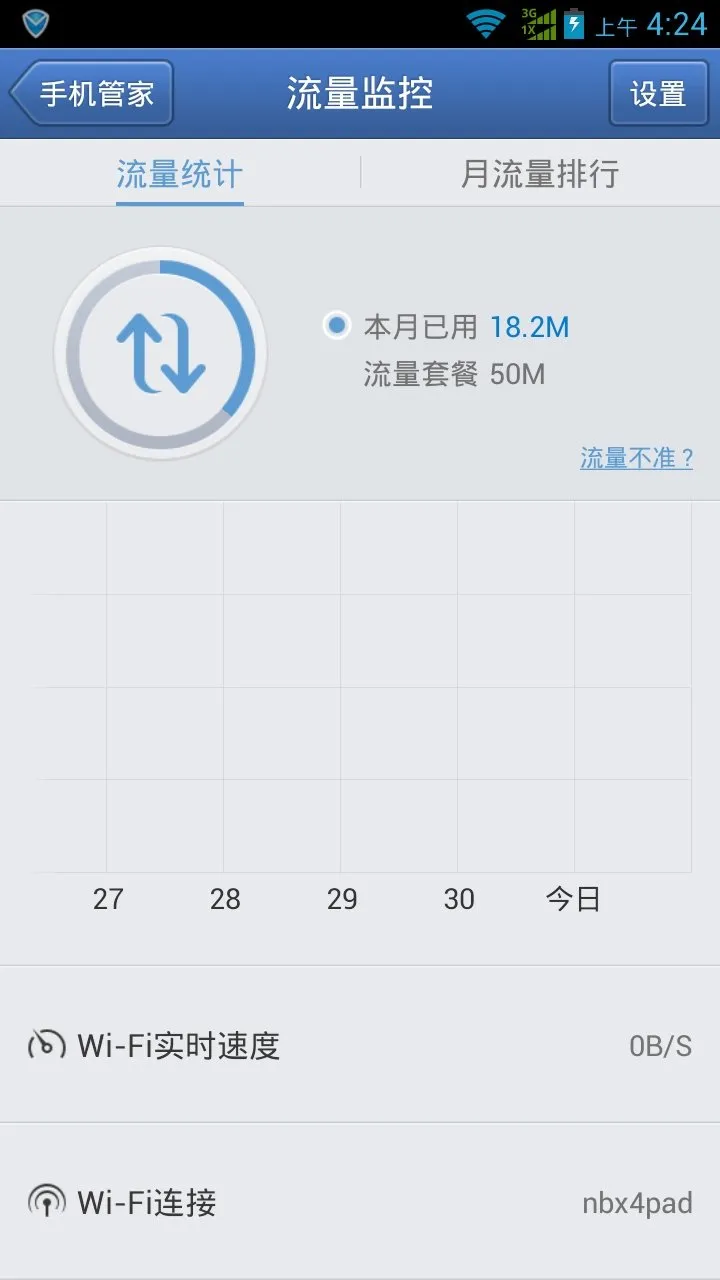Open the 流量不准？ link

click(636, 458)
